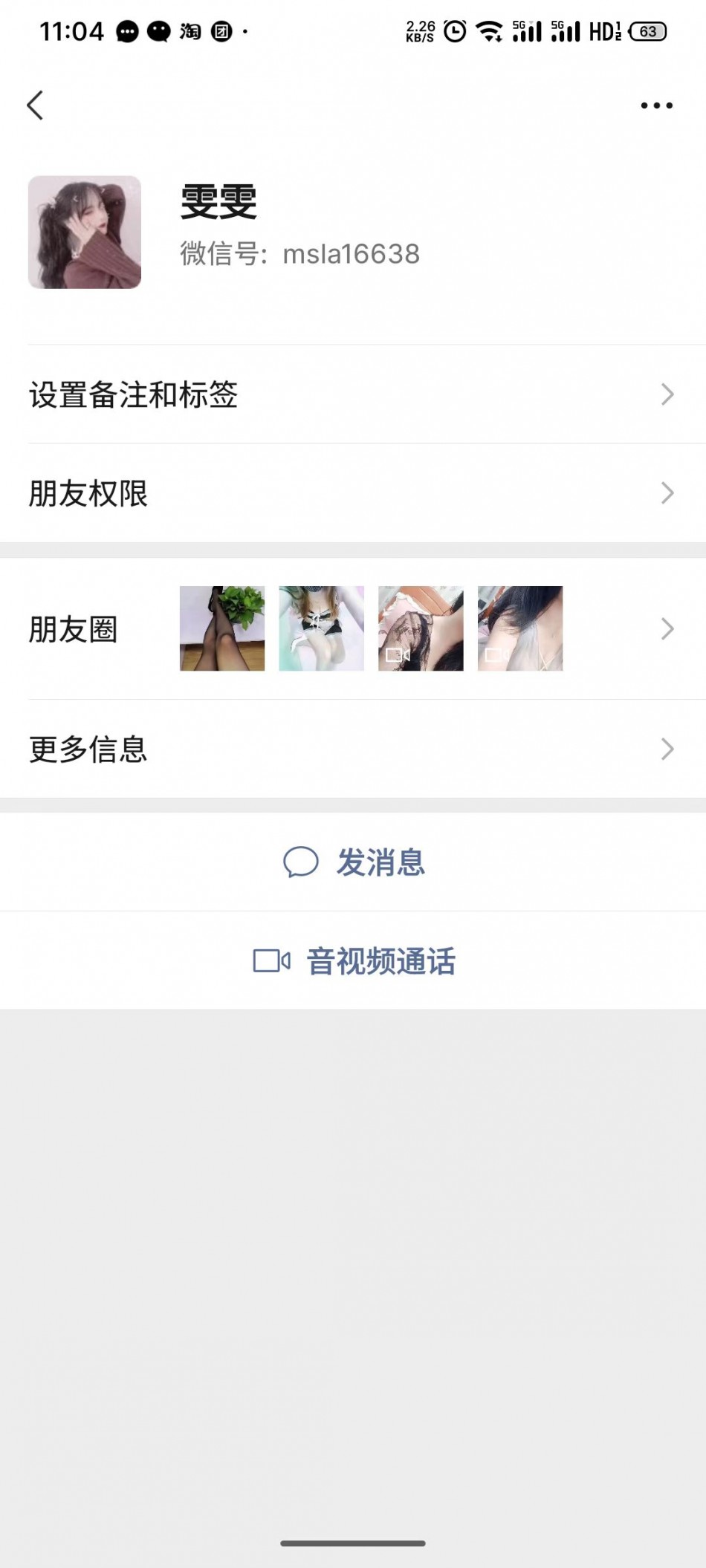The height and width of the screenshot is (1568, 706).
Task: Start a call via 音视频通话
Action: click(x=354, y=961)
